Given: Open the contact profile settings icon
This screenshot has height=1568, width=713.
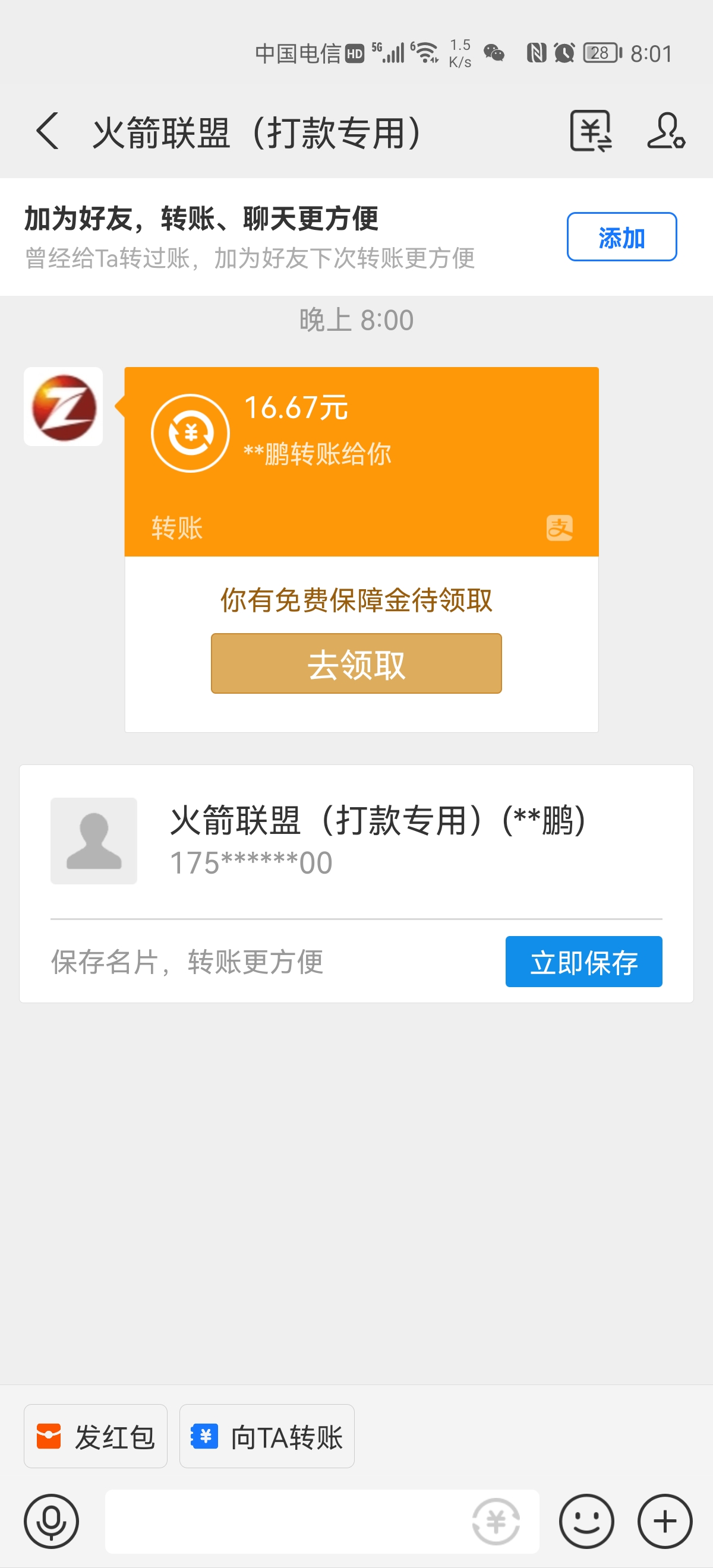Looking at the screenshot, I should pos(665,131).
